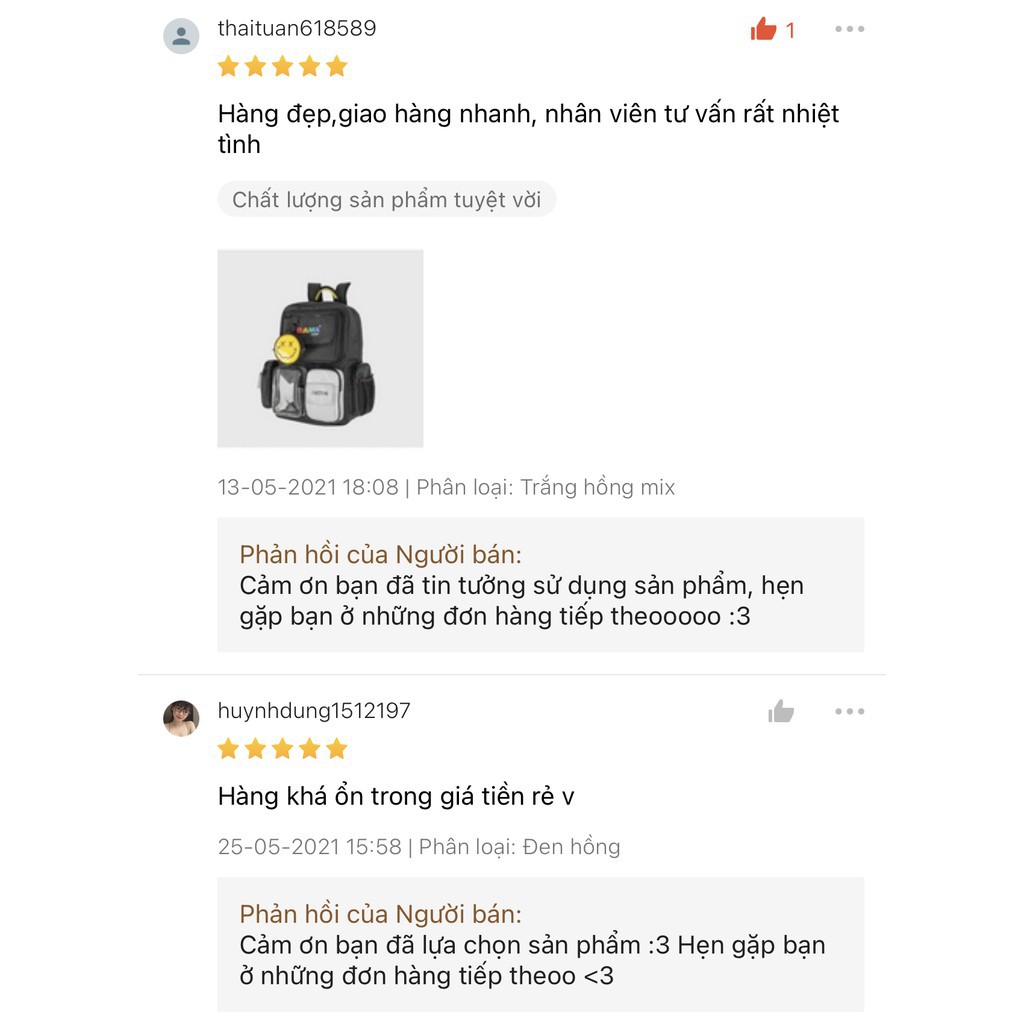Unlike thaituan618589's review
This screenshot has width=1024, height=1024.
pos(764,30)
